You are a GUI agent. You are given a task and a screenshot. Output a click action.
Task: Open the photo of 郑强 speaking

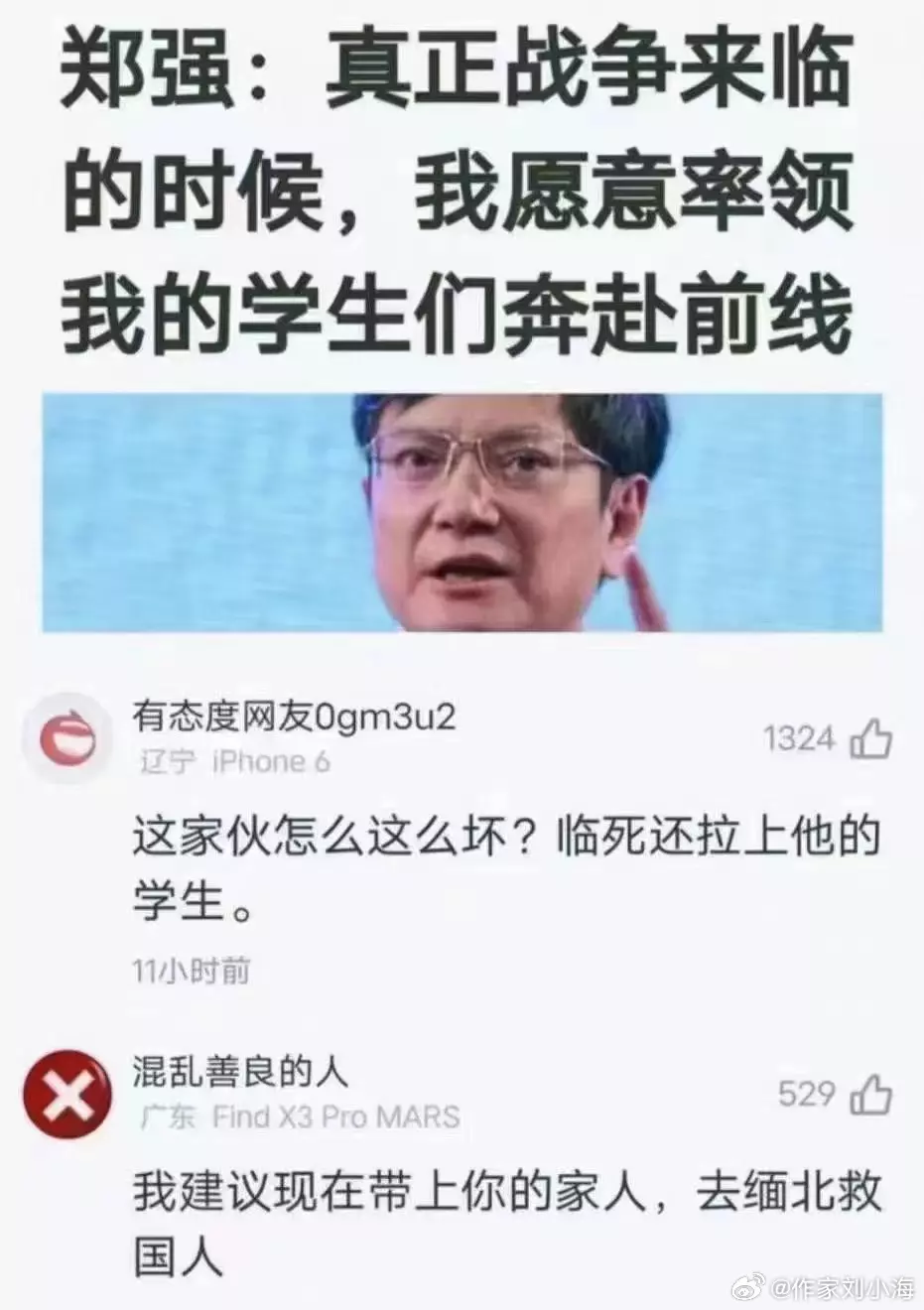462,509
